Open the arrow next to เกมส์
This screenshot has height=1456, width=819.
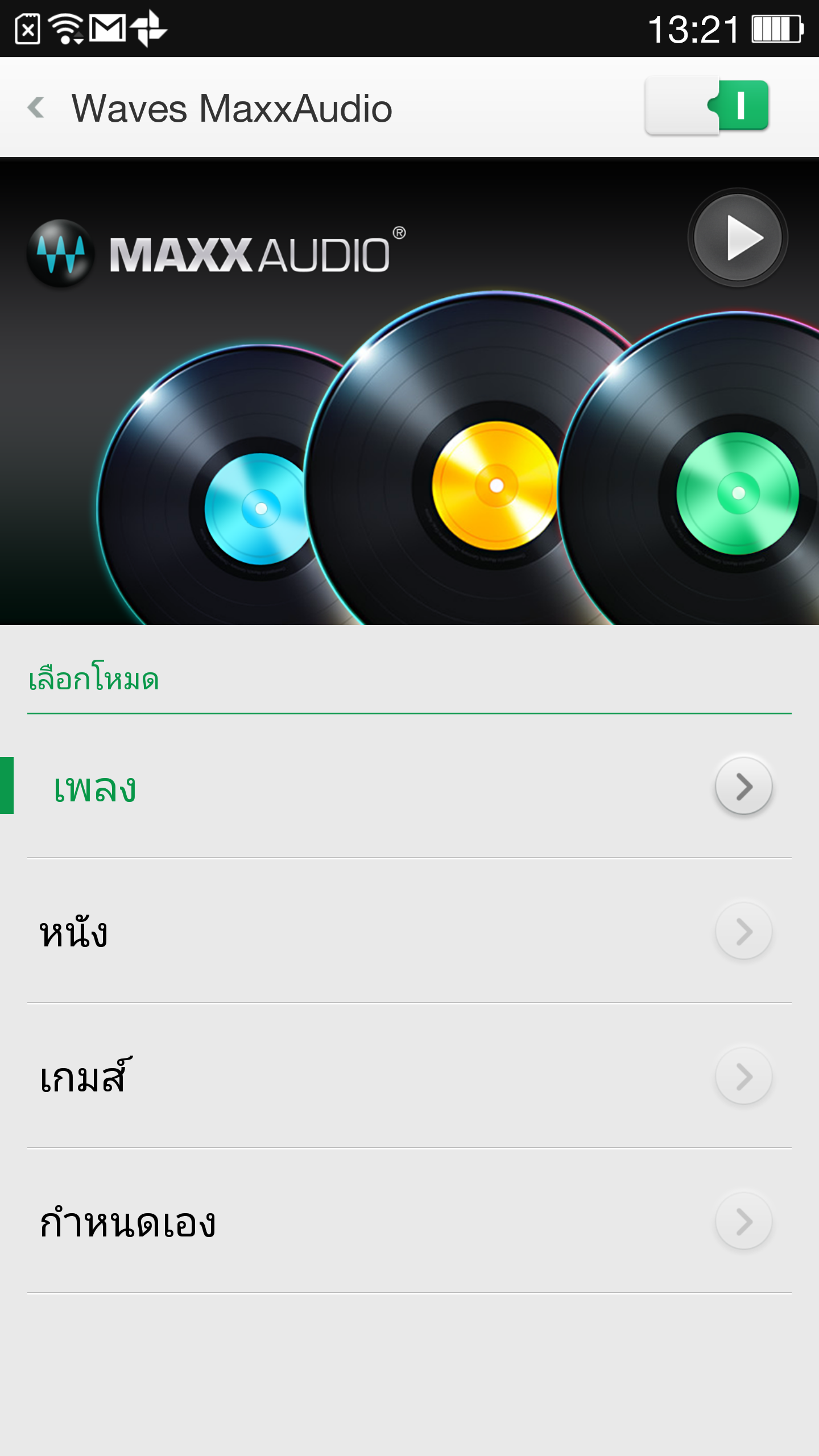743,1077
